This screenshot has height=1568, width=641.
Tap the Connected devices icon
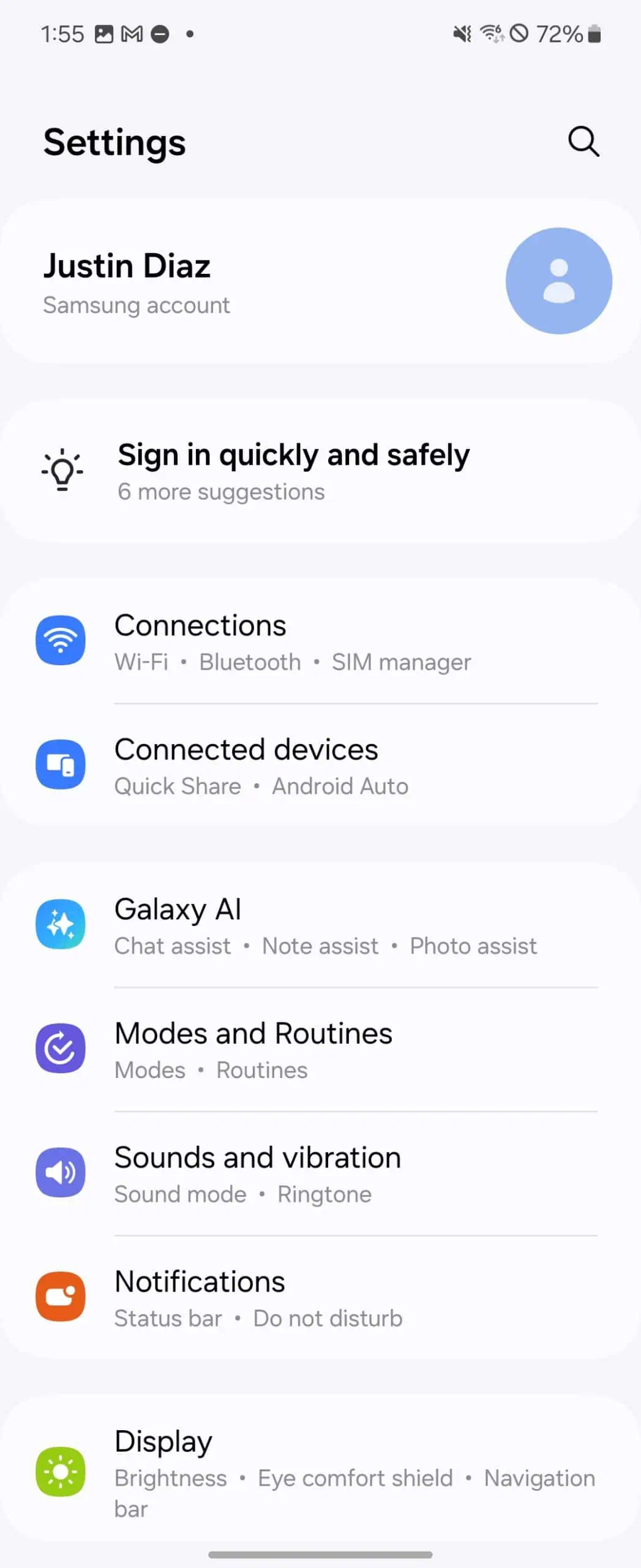point(61,764)
